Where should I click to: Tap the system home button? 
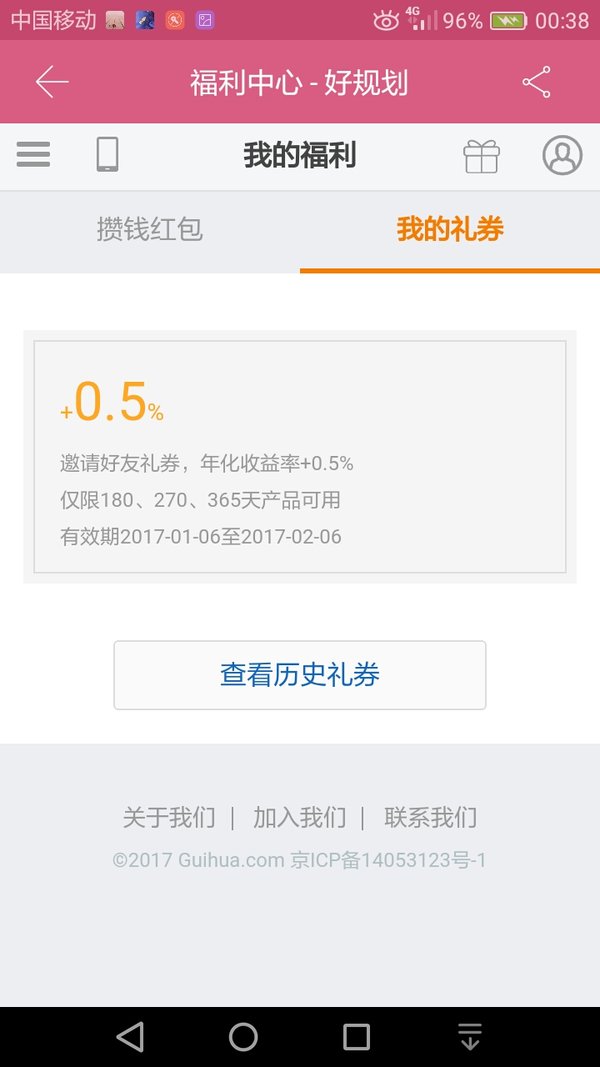pos(244,1037)
